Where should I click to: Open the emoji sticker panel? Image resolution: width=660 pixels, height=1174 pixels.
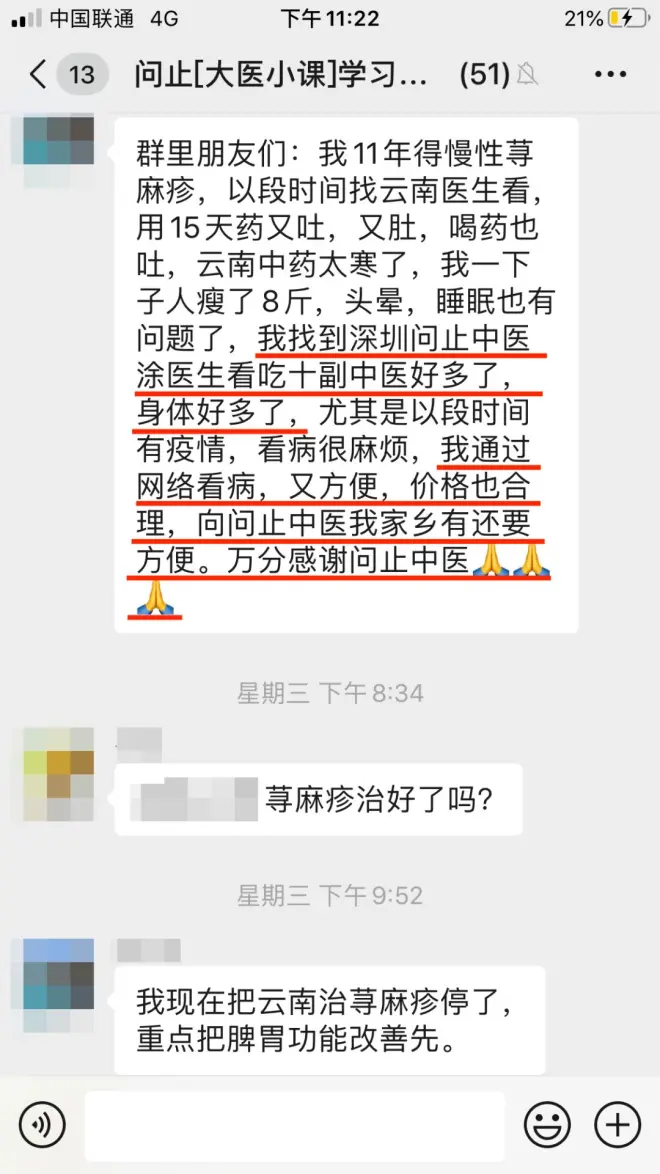pos(547,1125)
